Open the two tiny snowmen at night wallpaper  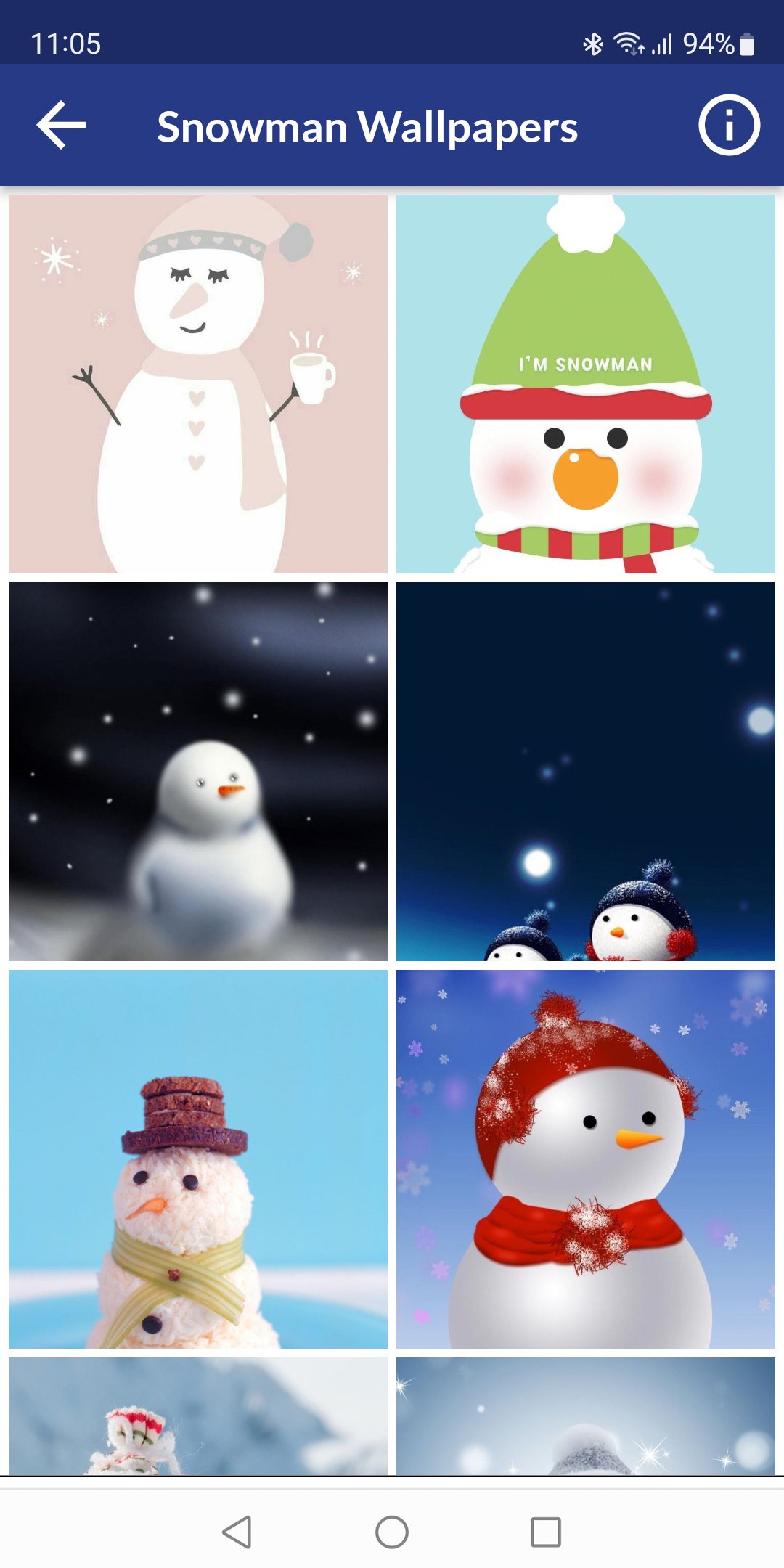click(x=587, y=769)
